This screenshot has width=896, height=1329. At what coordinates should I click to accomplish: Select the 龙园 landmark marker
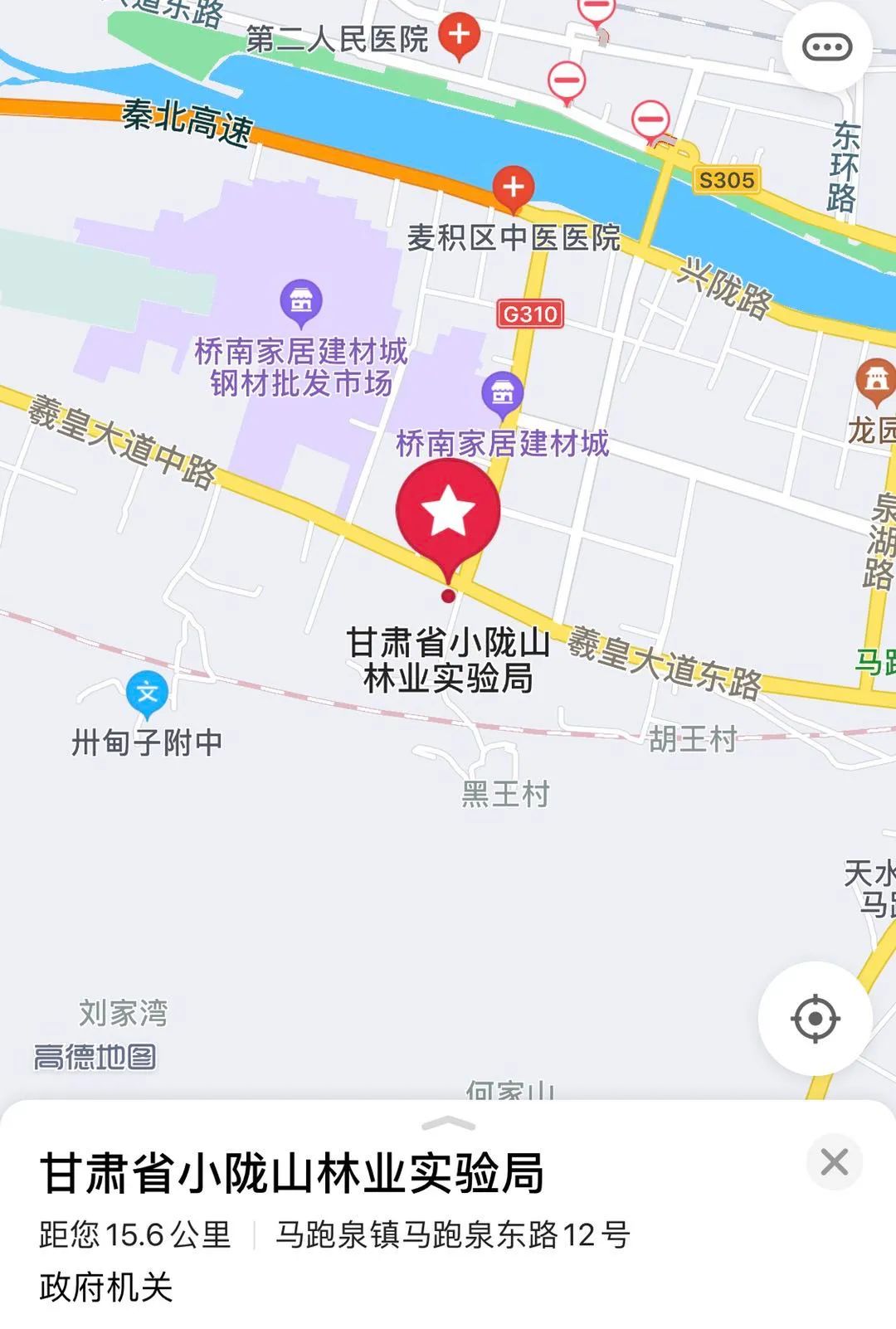pos(875,382)
